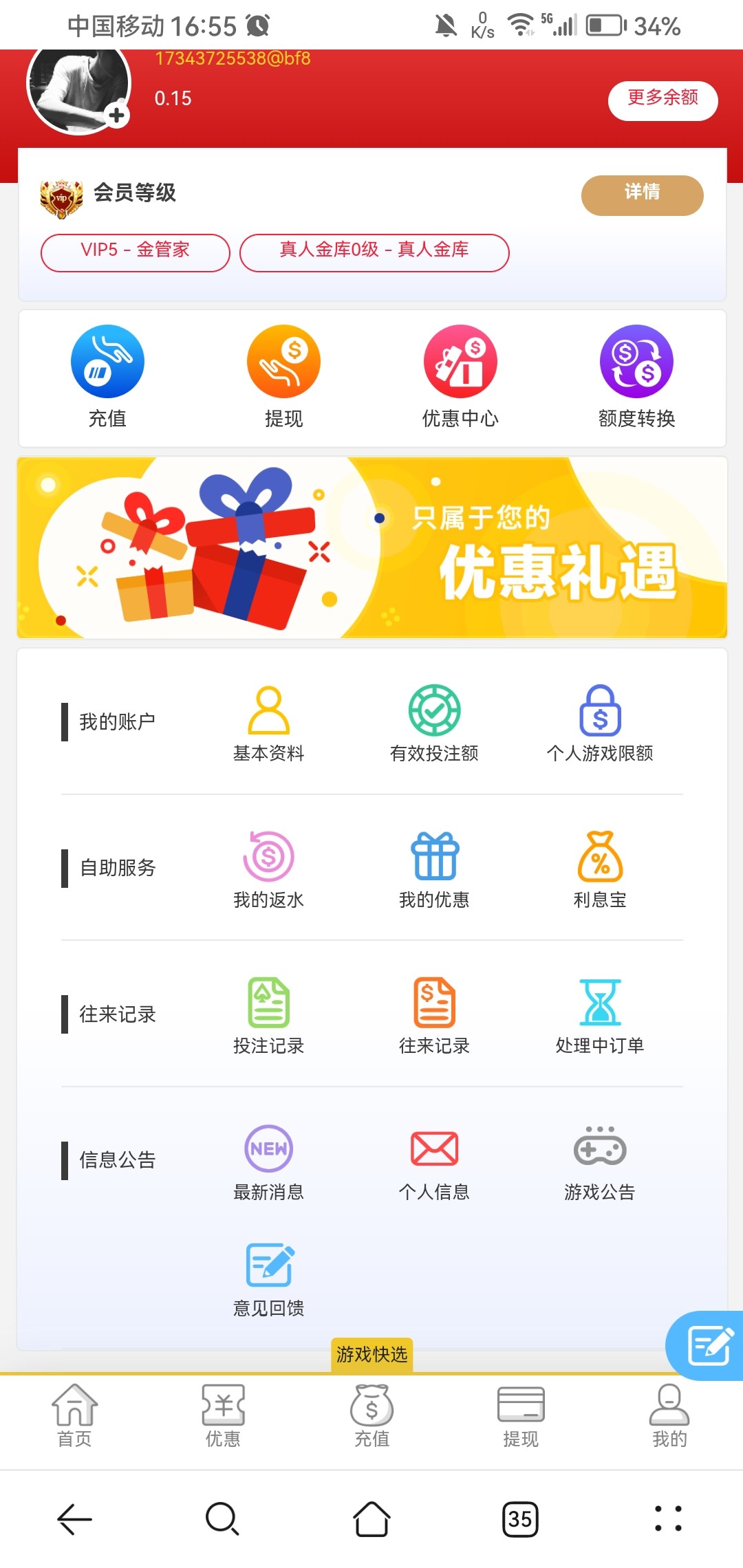The image size is (743, 1568).
Task: Open 个人游戏限额
Action: pos(600,723)
